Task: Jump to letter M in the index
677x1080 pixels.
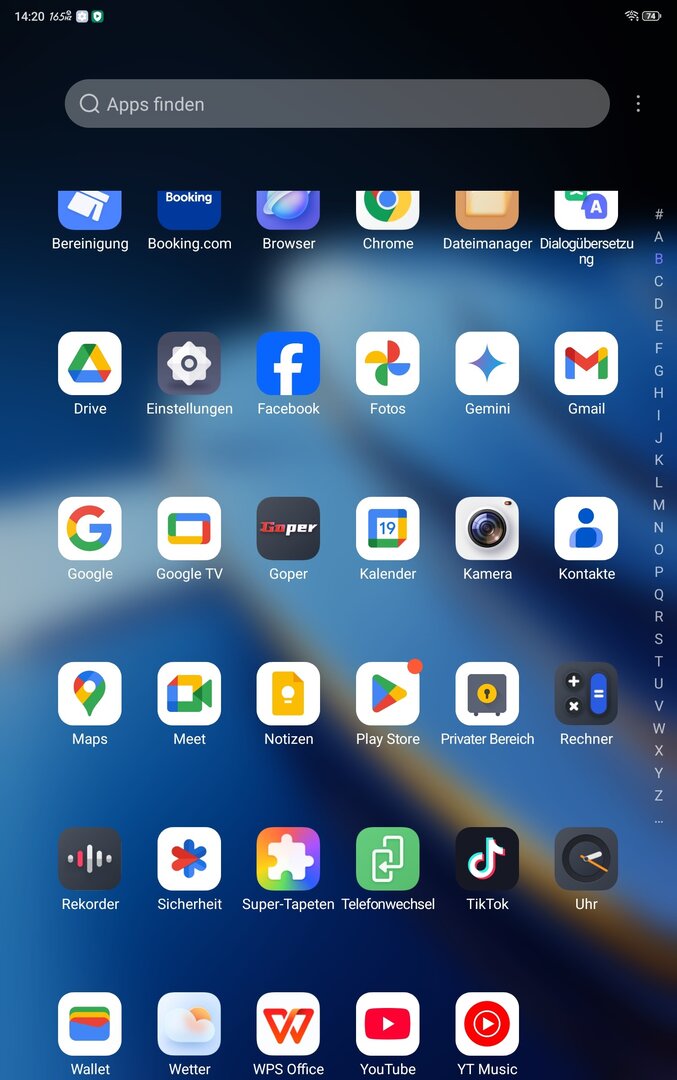Action: click(658, 505)
